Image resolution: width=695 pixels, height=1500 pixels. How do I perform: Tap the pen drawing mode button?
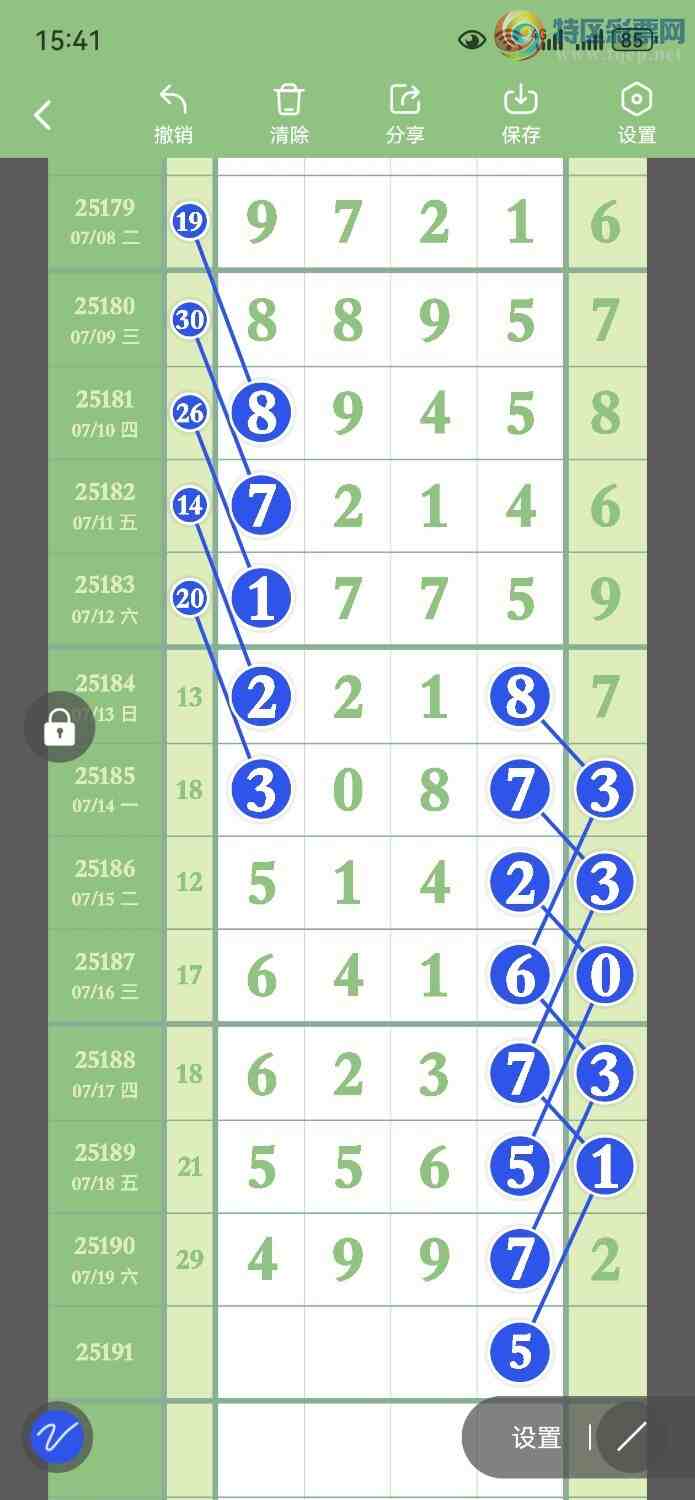pyautogui.click(x=57, y=1438)
